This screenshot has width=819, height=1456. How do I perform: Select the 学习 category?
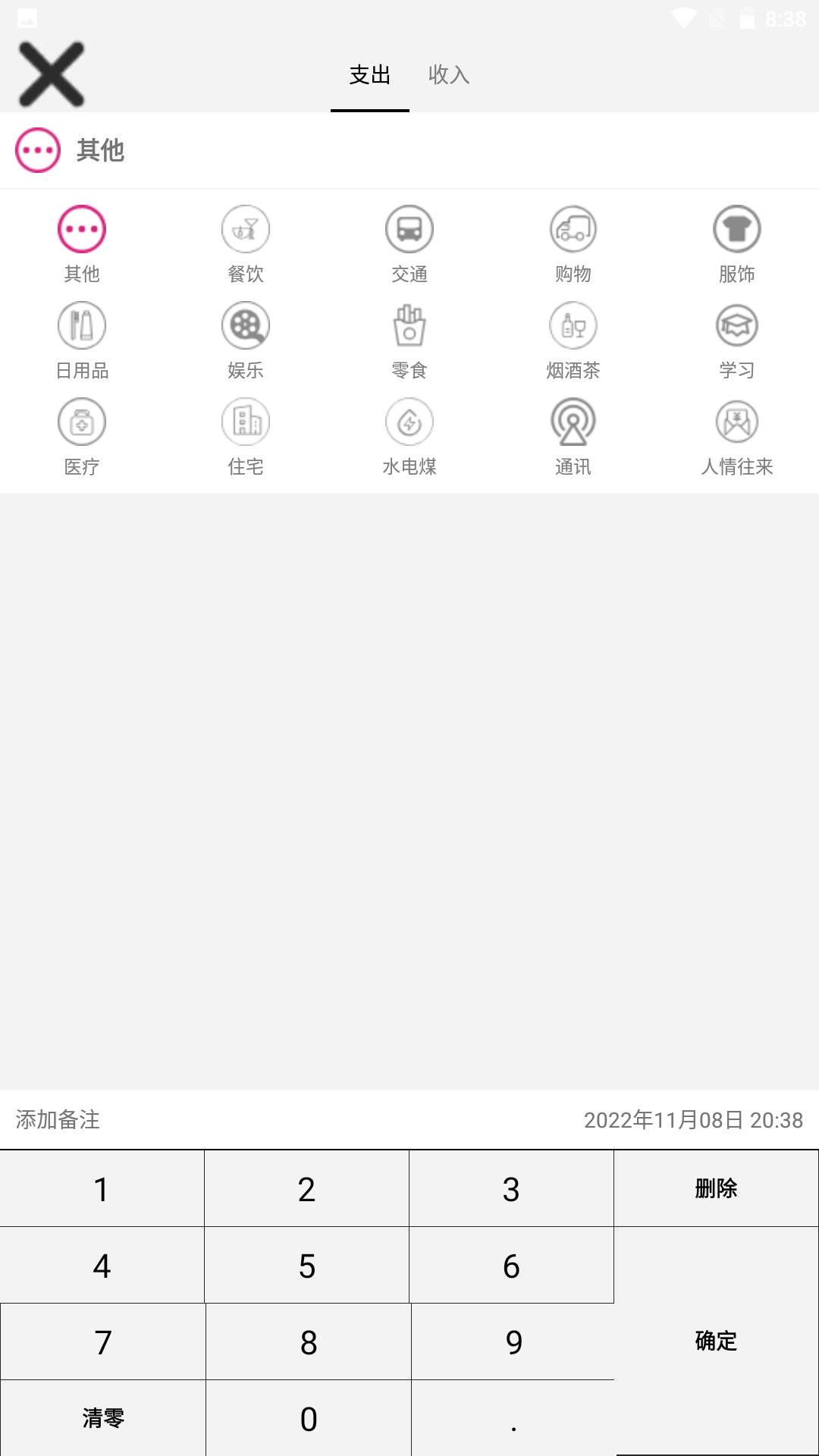737,341
